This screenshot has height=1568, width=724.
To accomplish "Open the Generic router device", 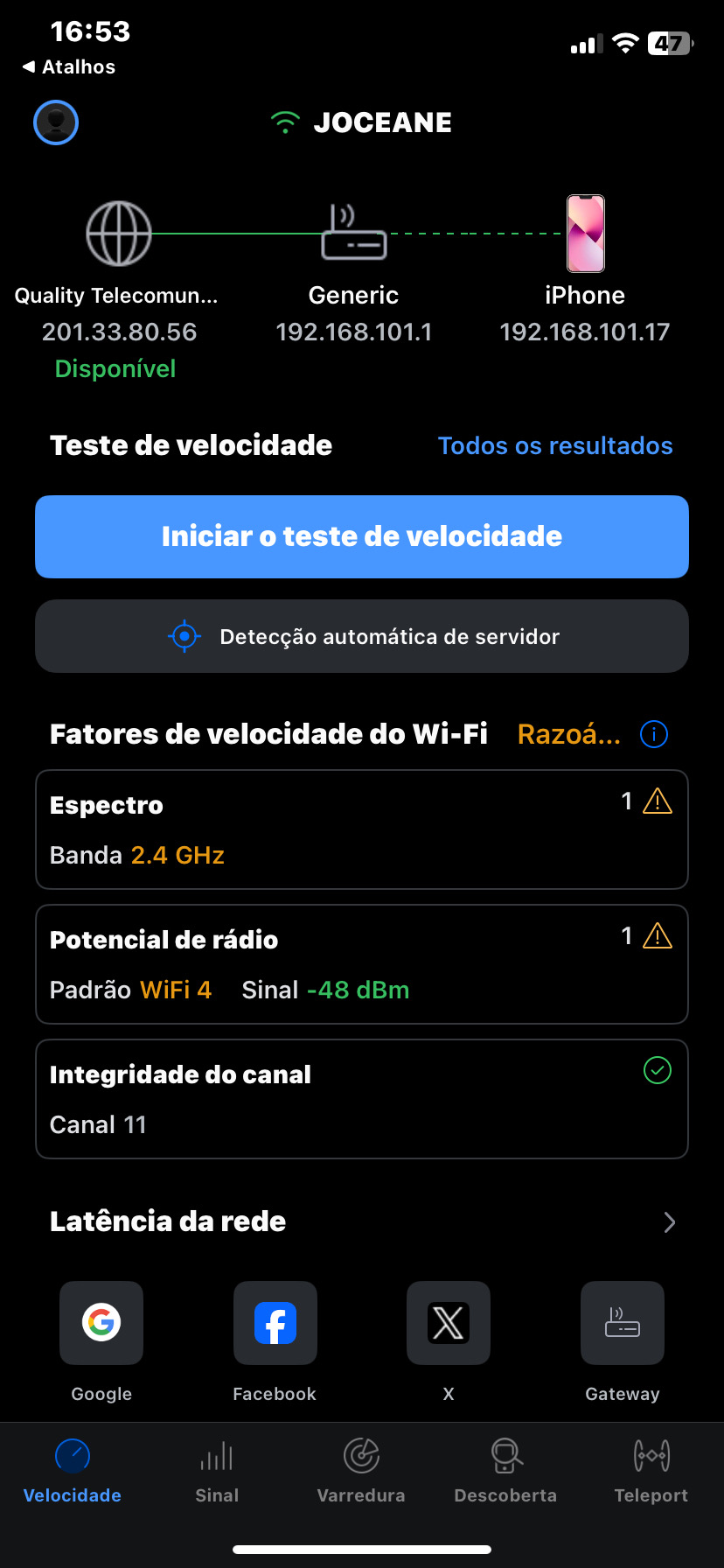I will coord(353,234).
